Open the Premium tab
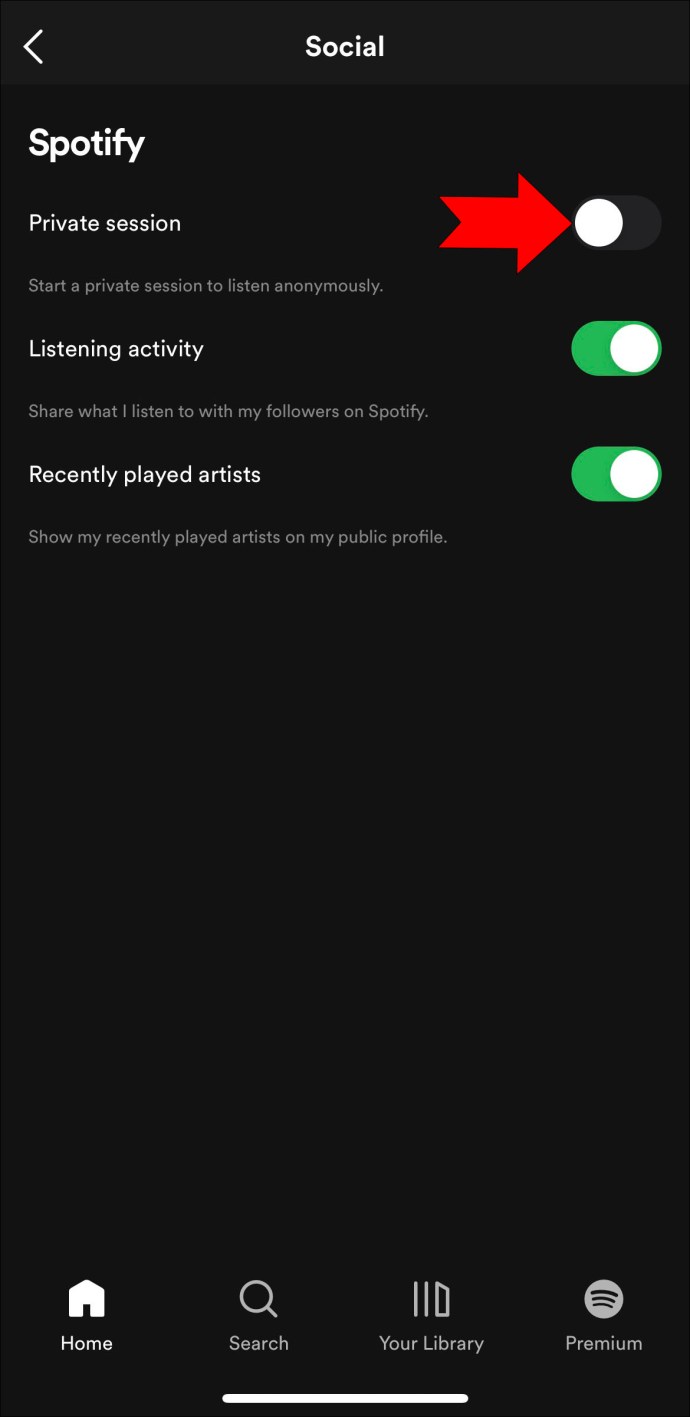Viewport: 690px width, 1417px height. 603,1315
